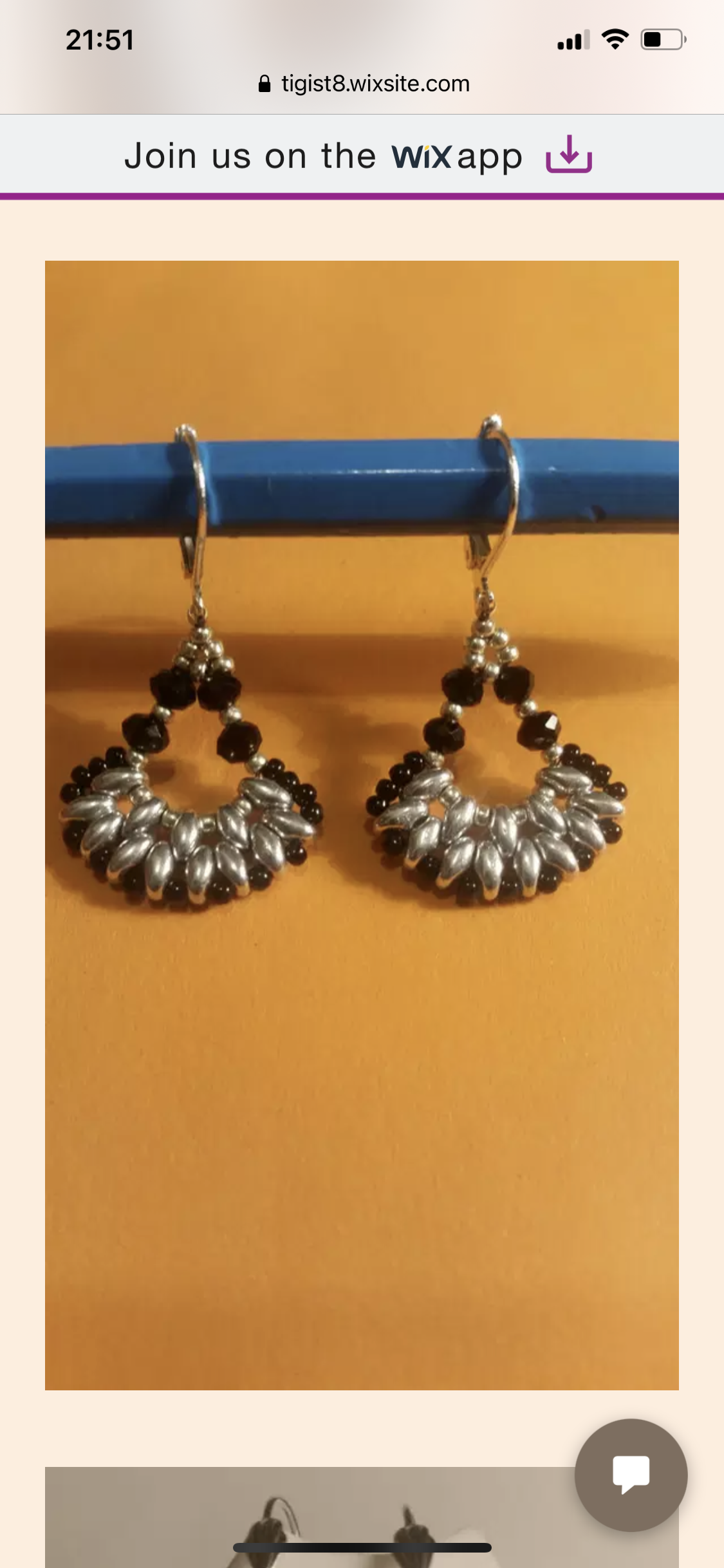724x1568 pixels.
Task: Open the chat bubble button
Action: (631, 1473)
